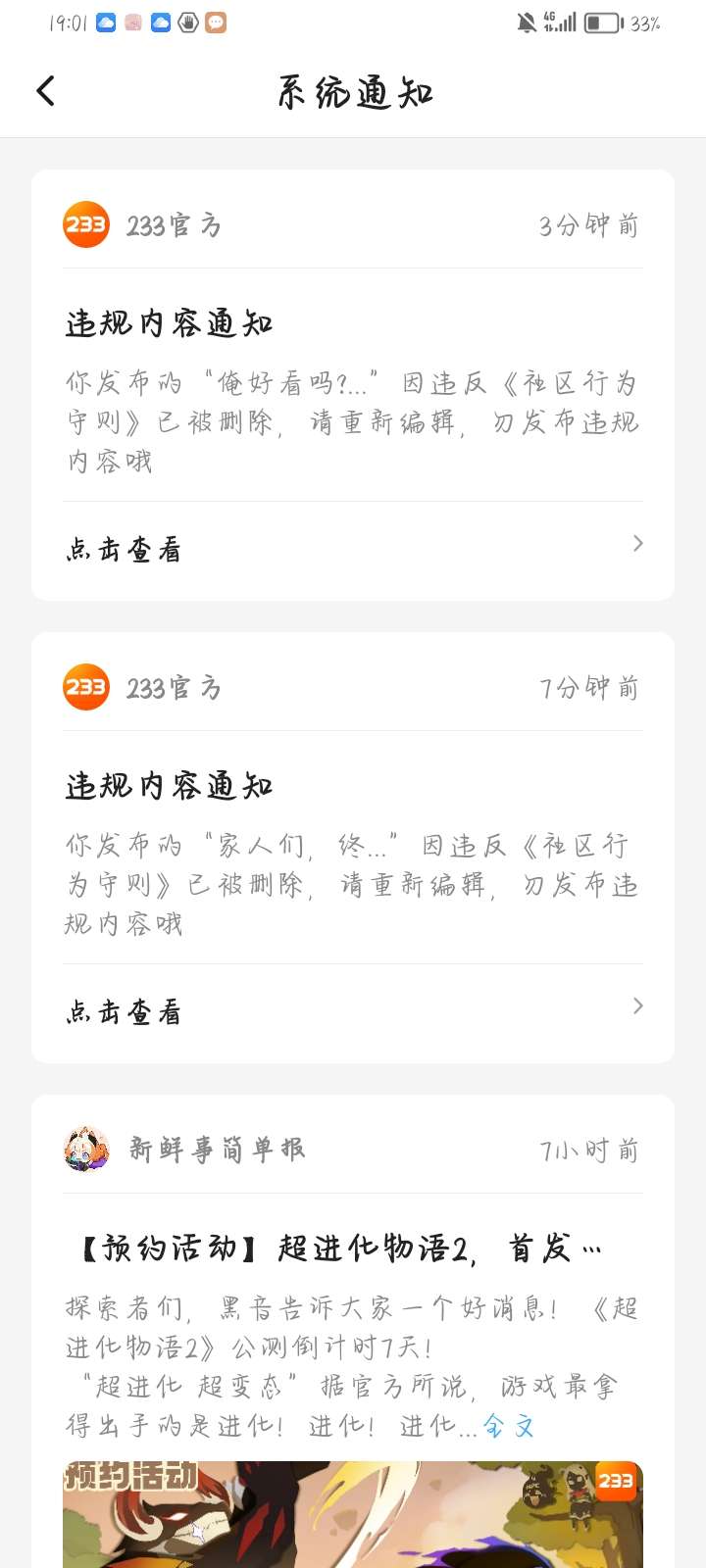Open the 预约活动 banner image
The image size is (706, 1568).
(x=353, y=1514)
